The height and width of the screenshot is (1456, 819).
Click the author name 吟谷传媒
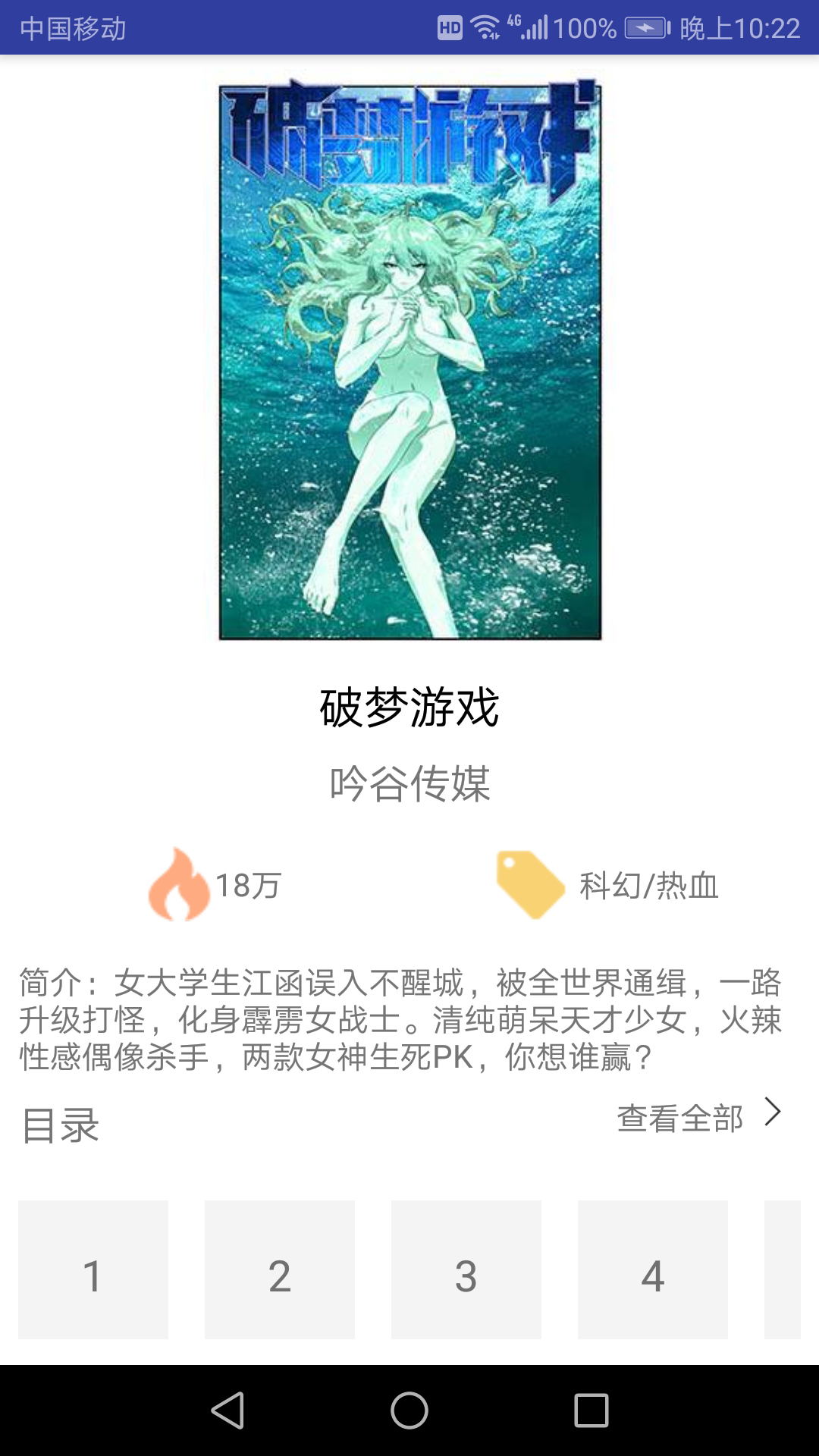tap(409, 785)
